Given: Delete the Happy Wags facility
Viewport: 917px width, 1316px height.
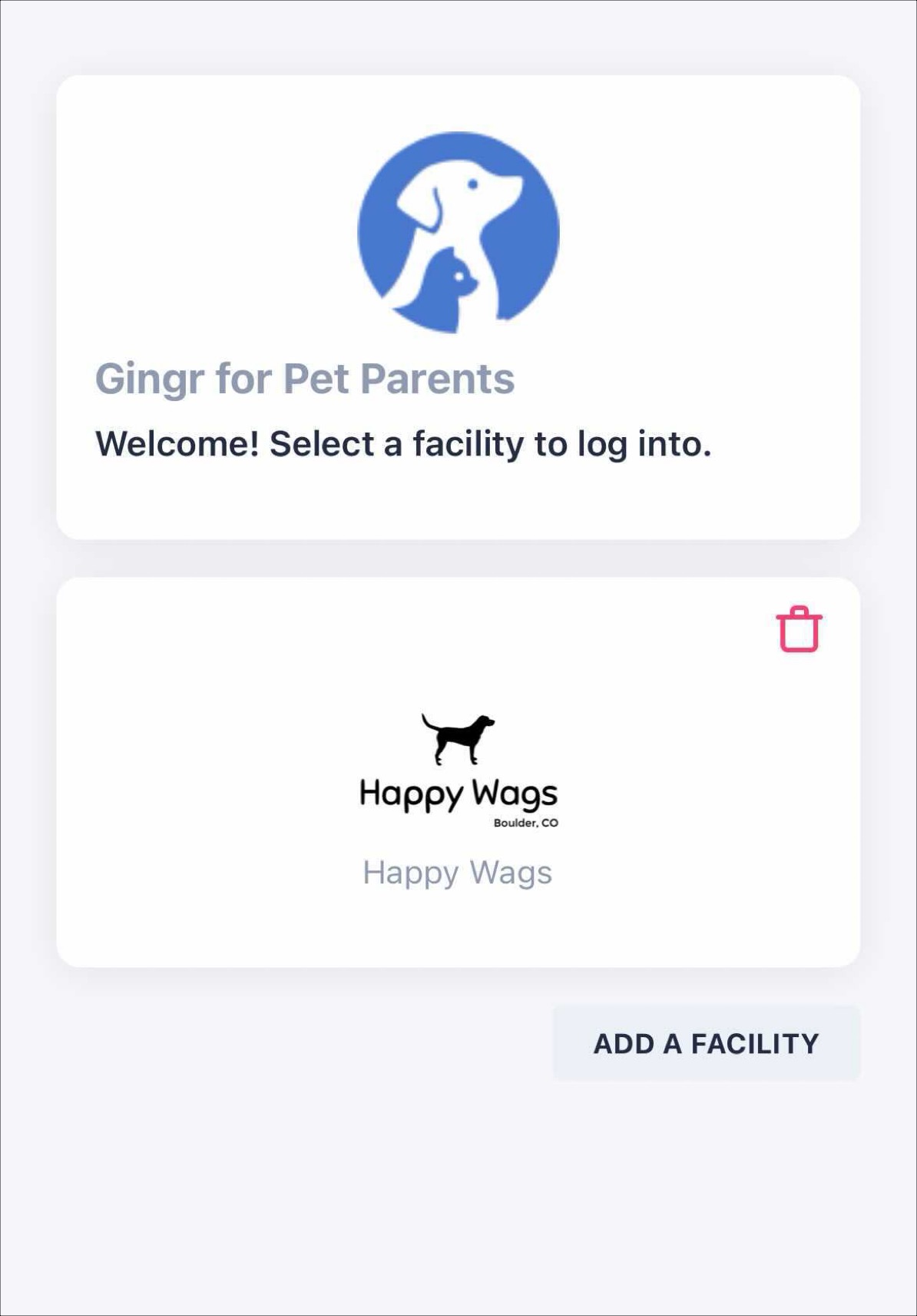Looking at the screenshot, I should coord(799,630).
